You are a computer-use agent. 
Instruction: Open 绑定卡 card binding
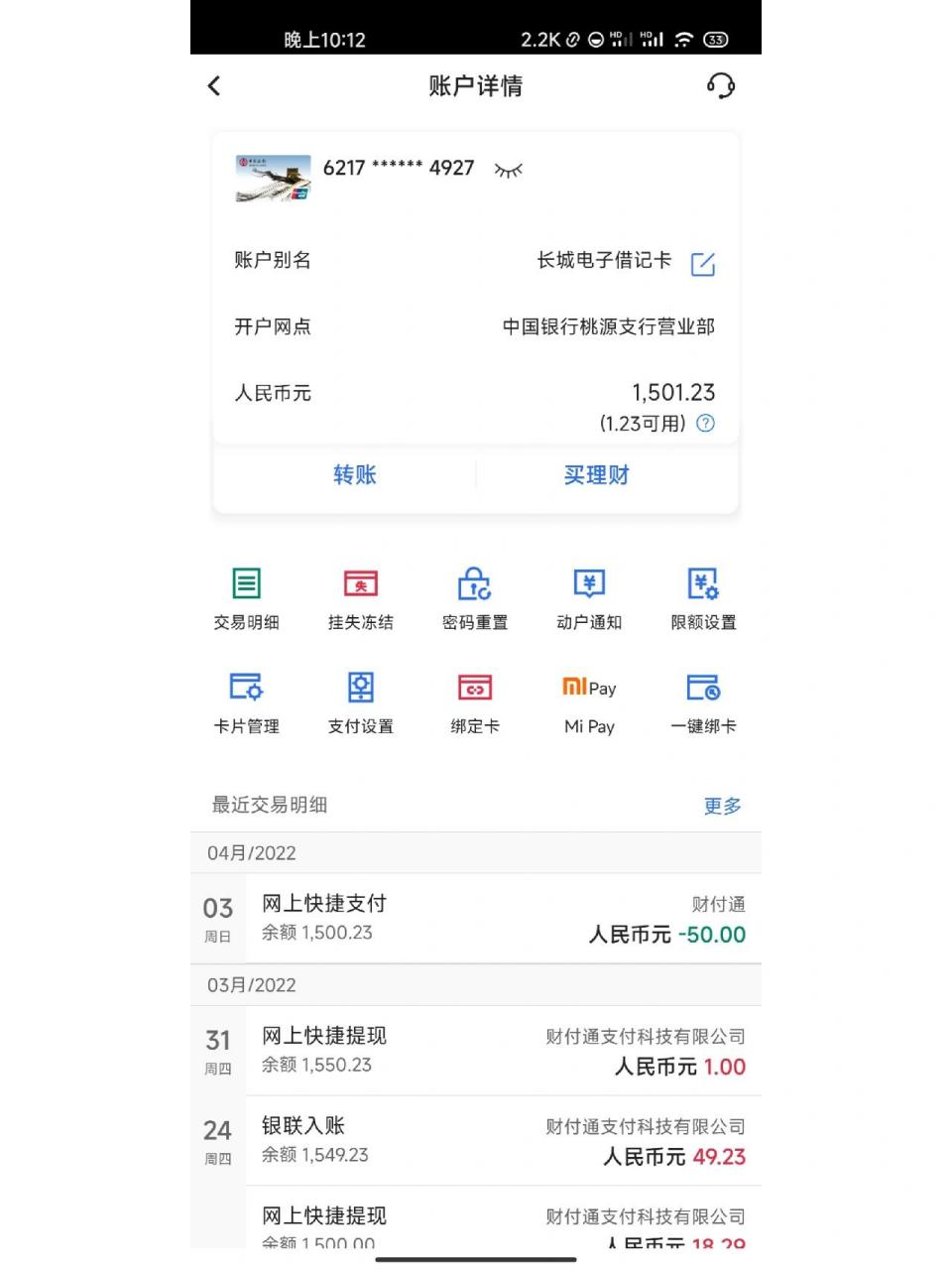(474, 699)
